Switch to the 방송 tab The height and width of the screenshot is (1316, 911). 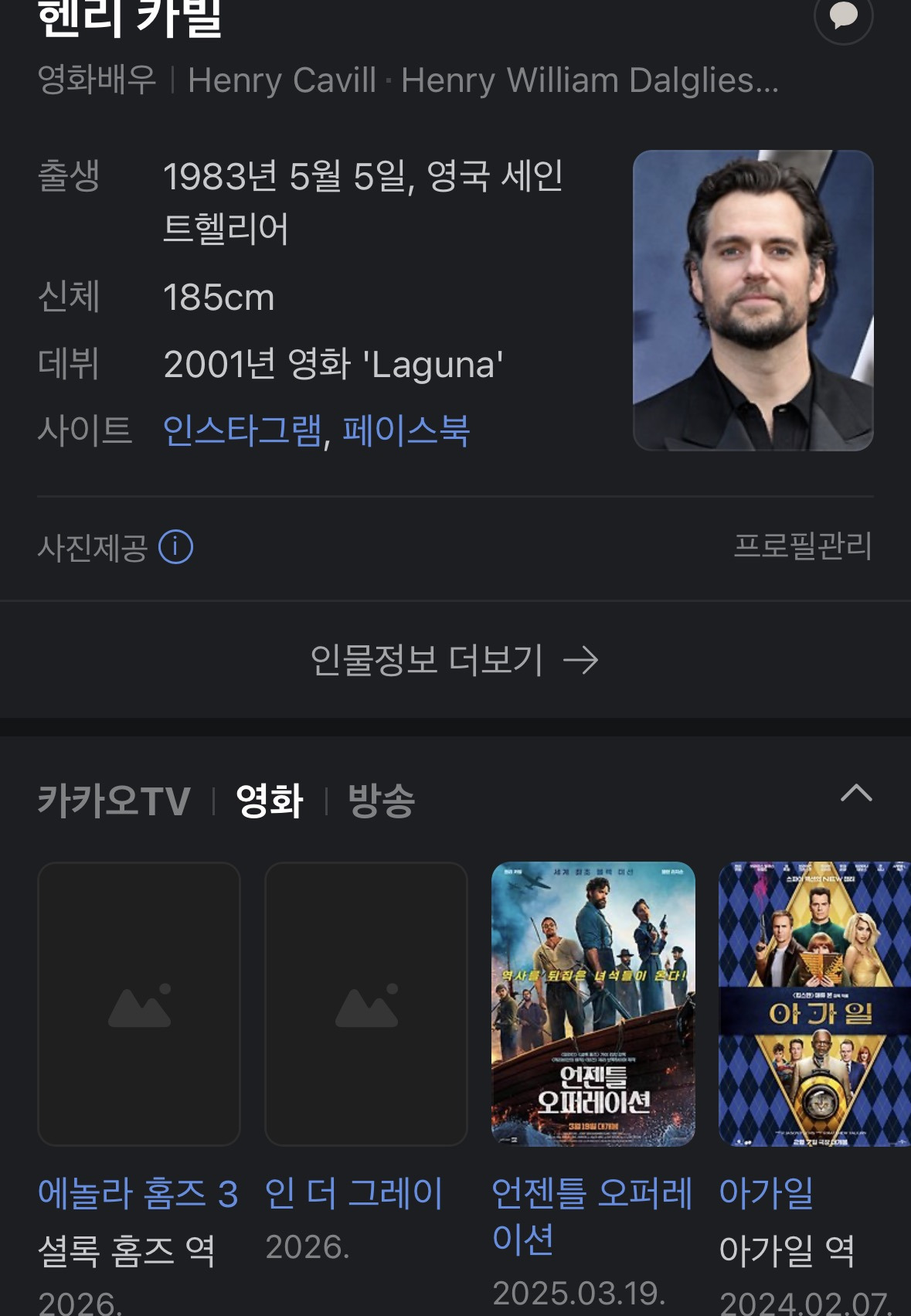(x=381, y=801)
